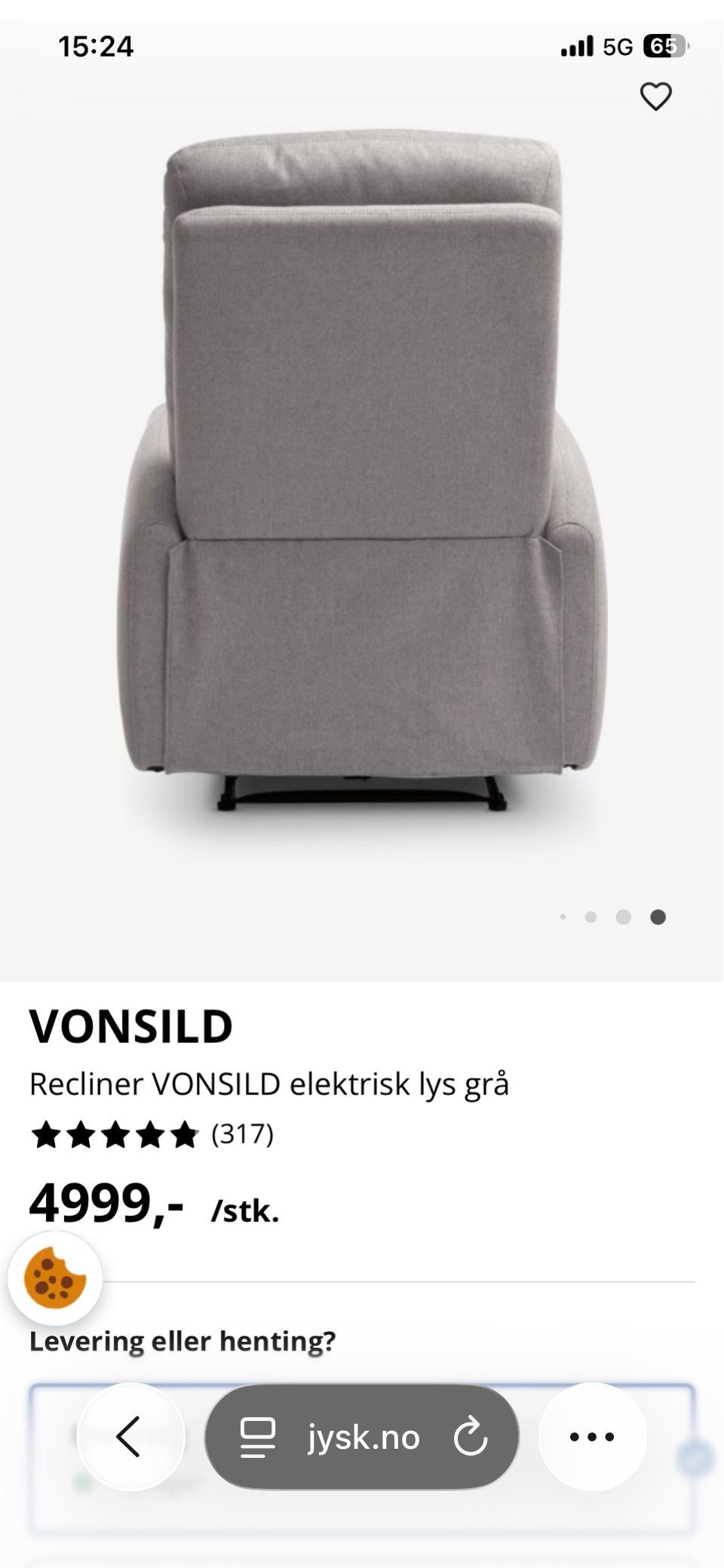
Task: View the 317 customer reviews
Action: [243, 1136]
